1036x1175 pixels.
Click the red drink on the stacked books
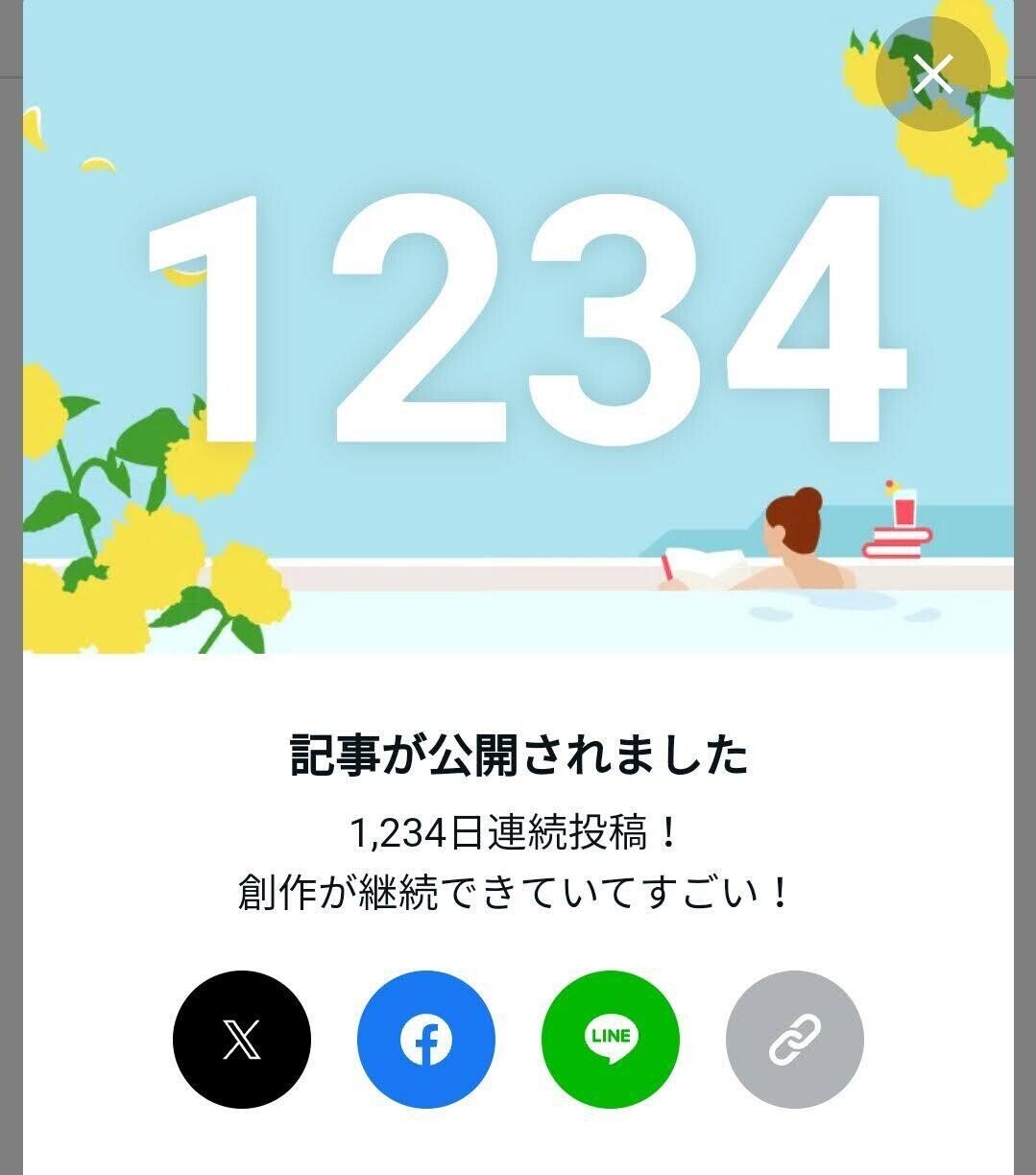click(x=903, y=504)
